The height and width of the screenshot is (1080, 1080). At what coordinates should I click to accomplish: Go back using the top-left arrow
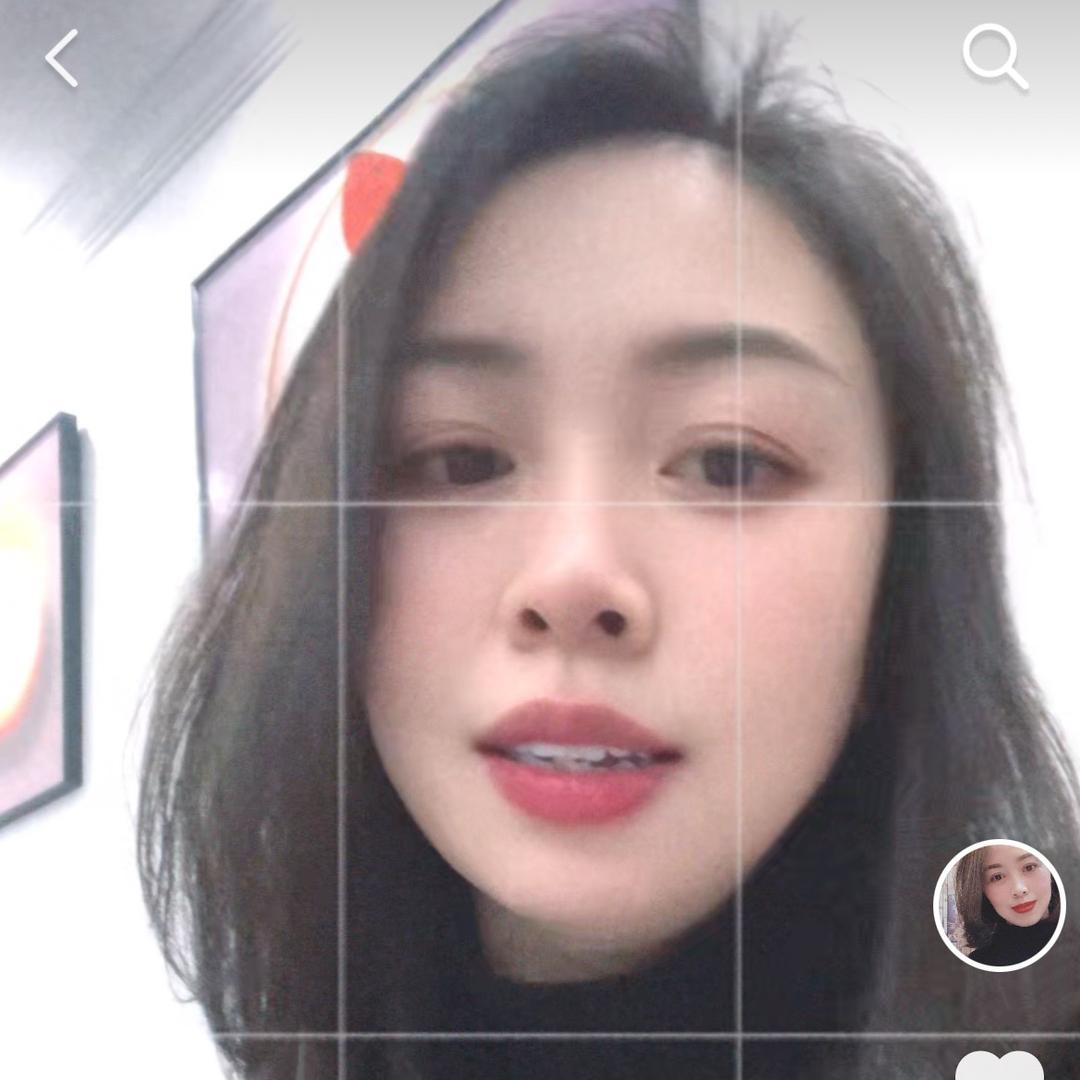61,58
